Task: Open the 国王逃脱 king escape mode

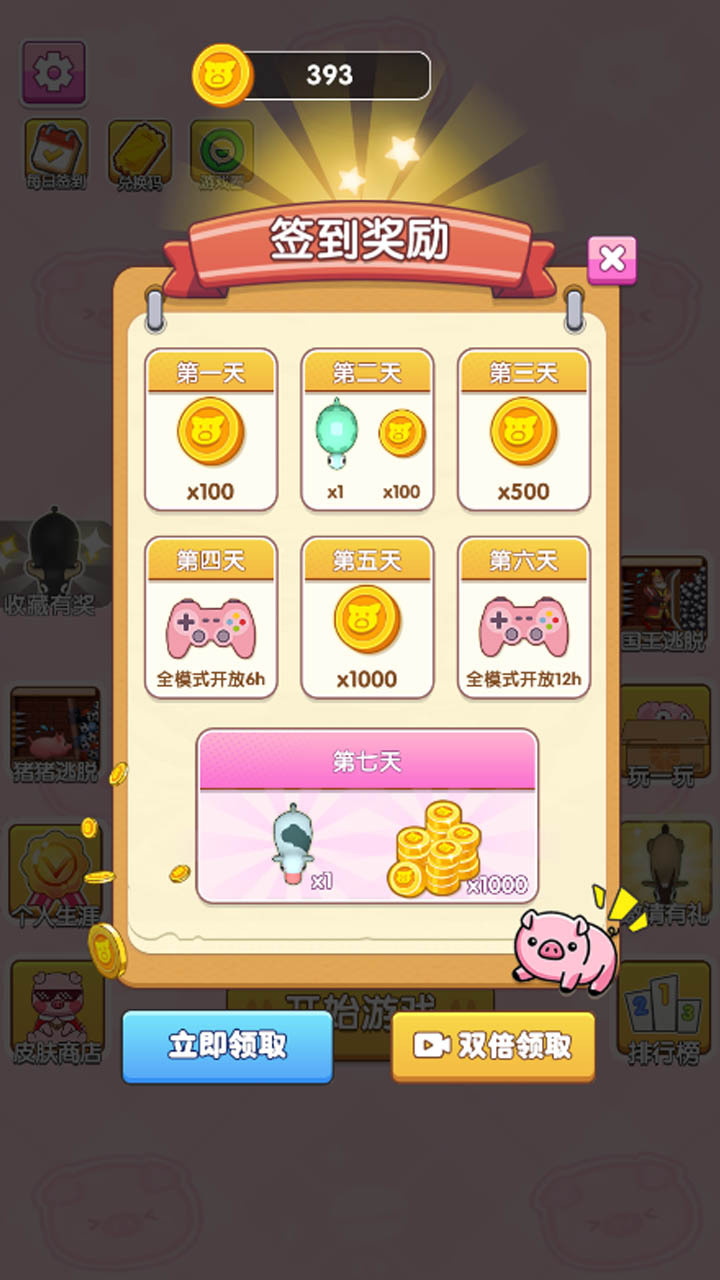Action: [x=665, y=600]
